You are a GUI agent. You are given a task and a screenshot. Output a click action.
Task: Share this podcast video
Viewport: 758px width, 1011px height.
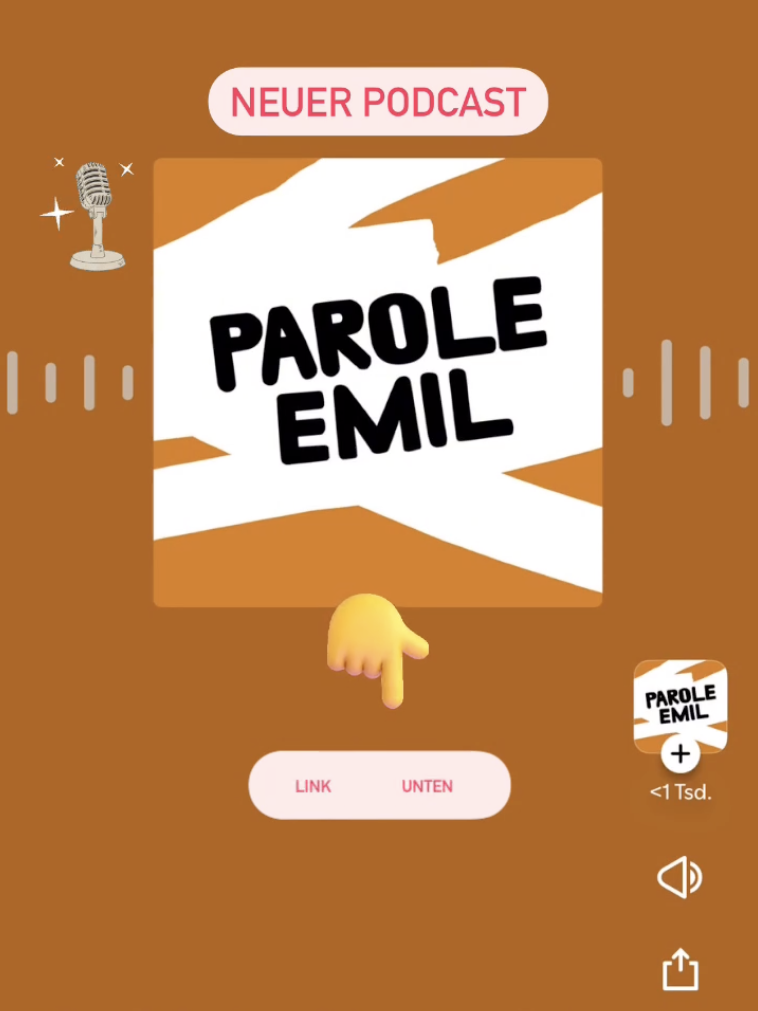click(x=680, y=969)
